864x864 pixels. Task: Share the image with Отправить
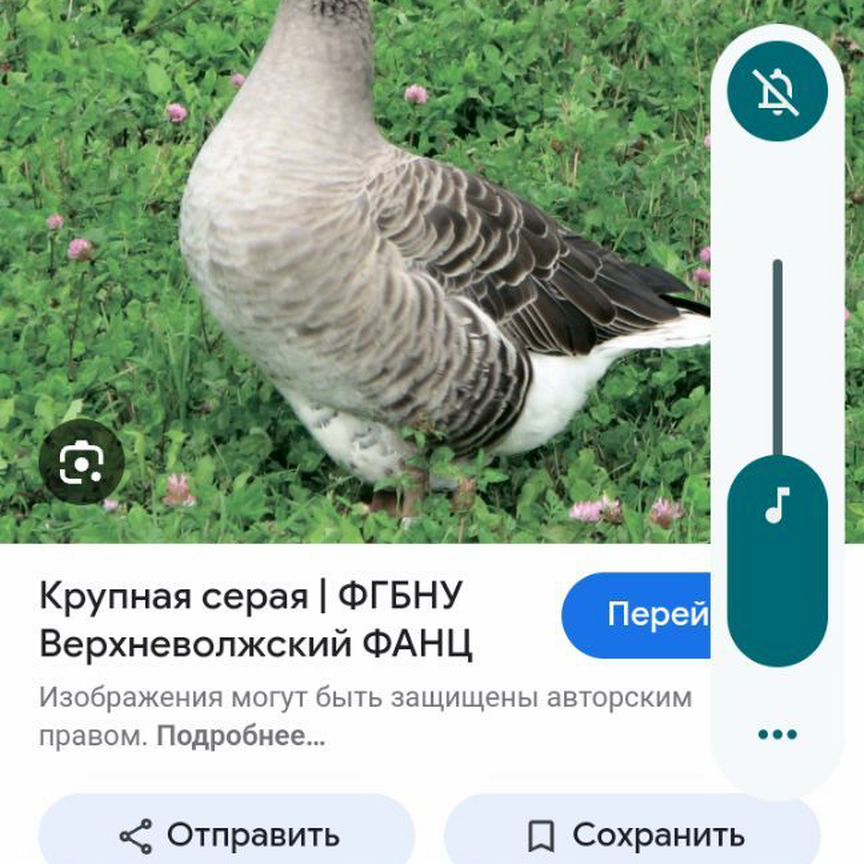click(x=228, y=834)
